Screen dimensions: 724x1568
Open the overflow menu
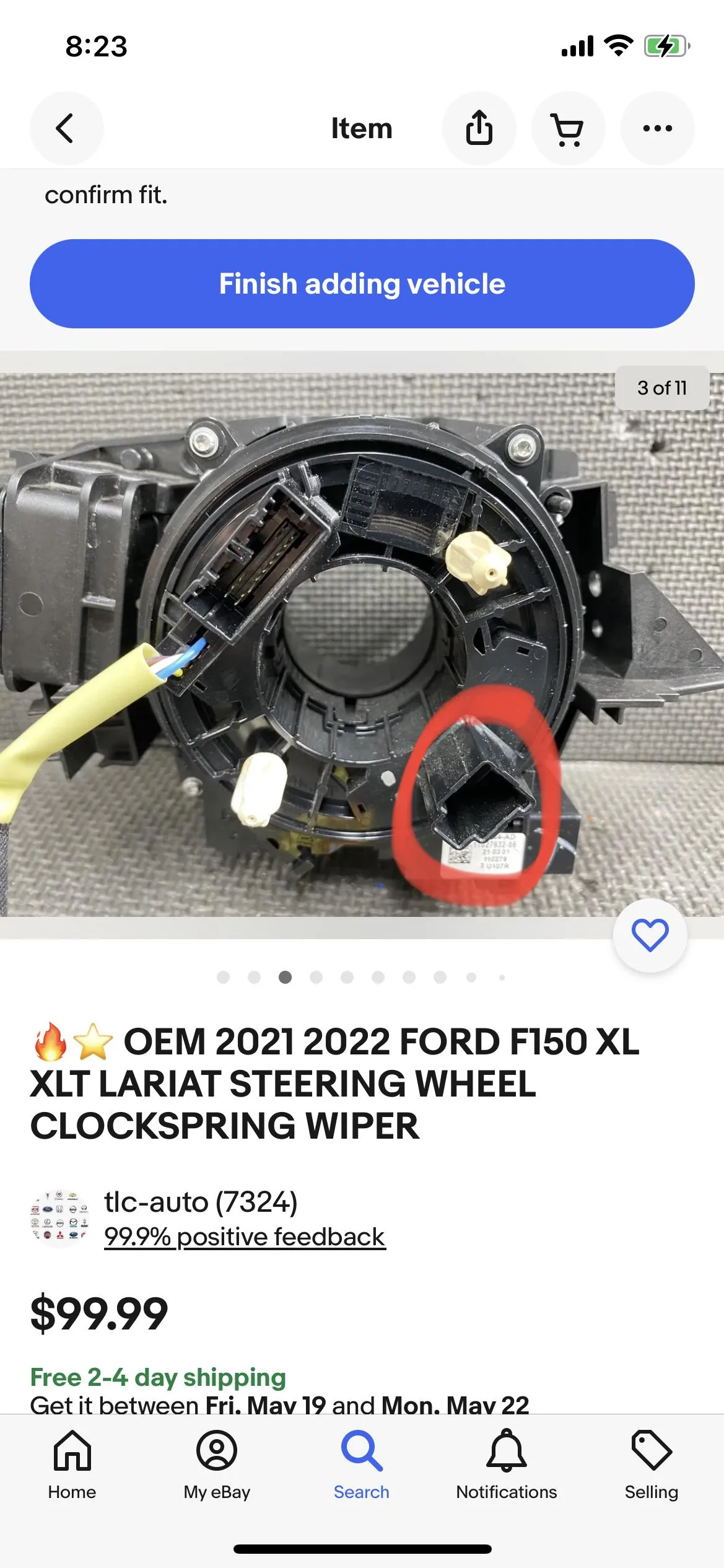point(657,128)
